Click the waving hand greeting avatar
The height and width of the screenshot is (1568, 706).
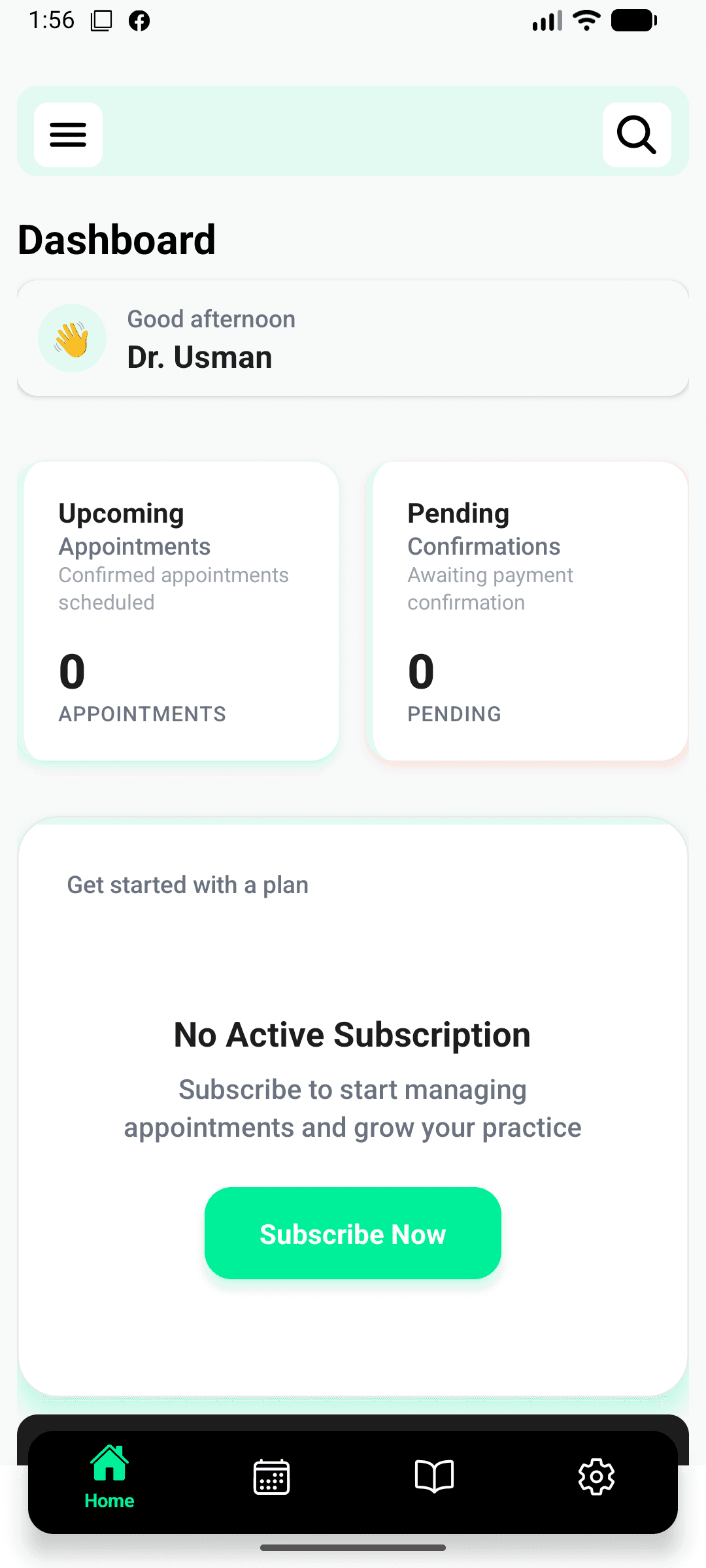(x=72, y=338)
